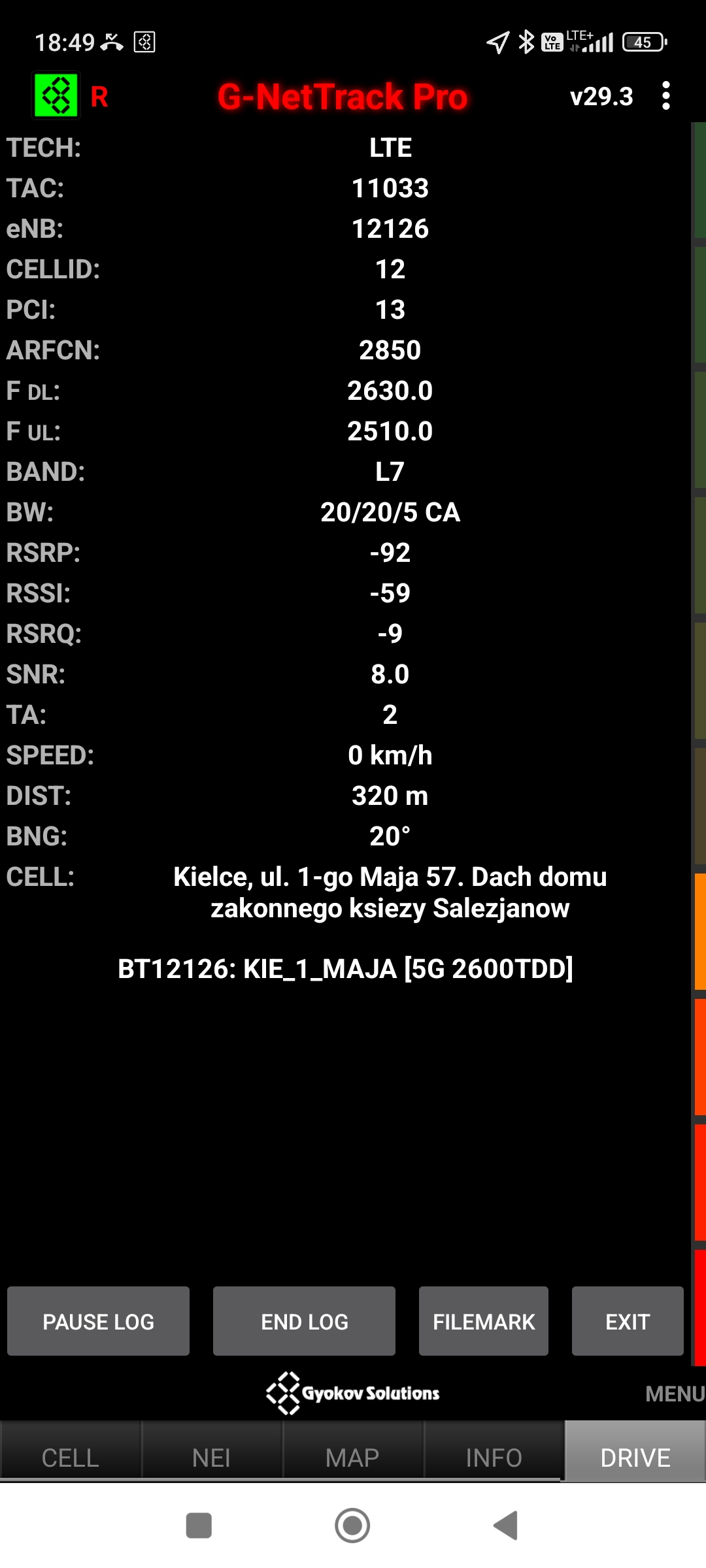The height and width of the screenshot is (1568, 706).
Task: Return to the system home screen
Action: click(x=352, y=1526)
